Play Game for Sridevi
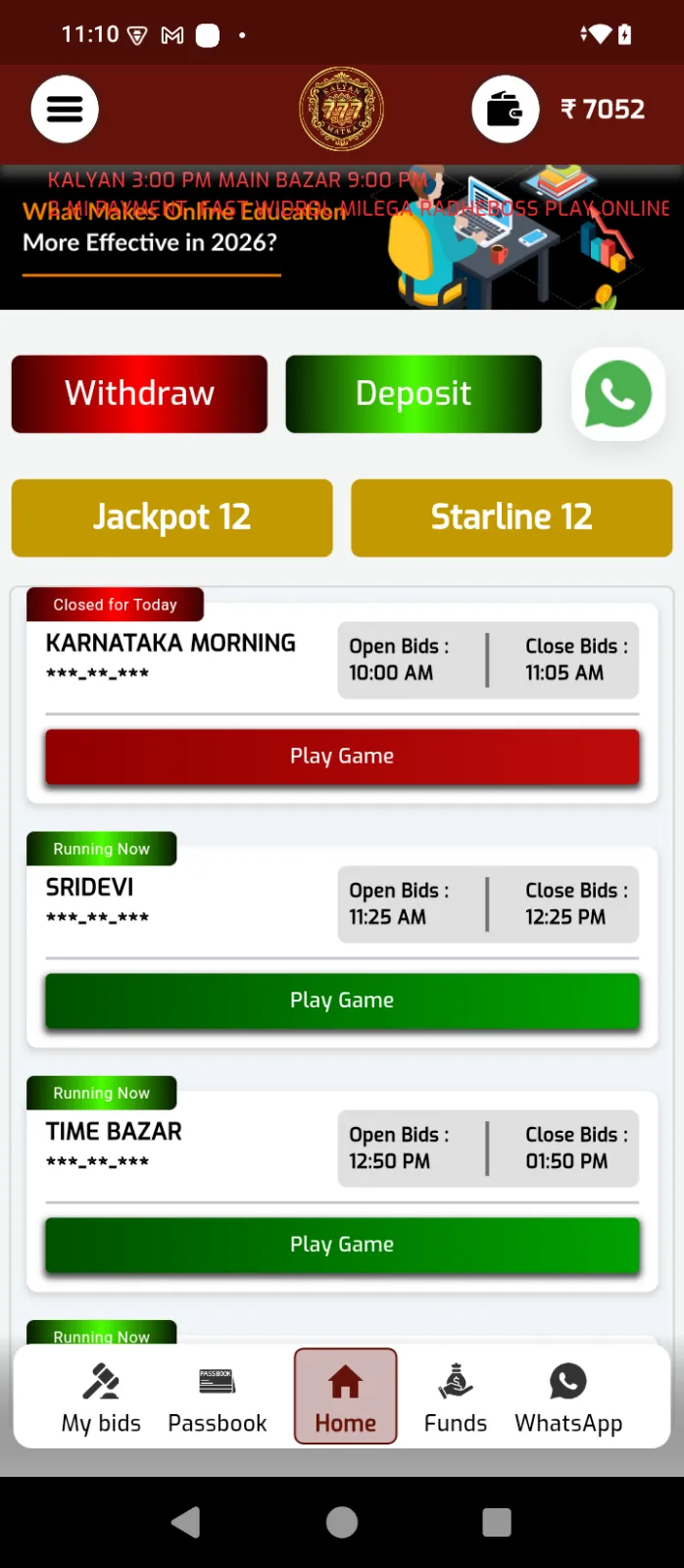 click(x=342, y=1001)
